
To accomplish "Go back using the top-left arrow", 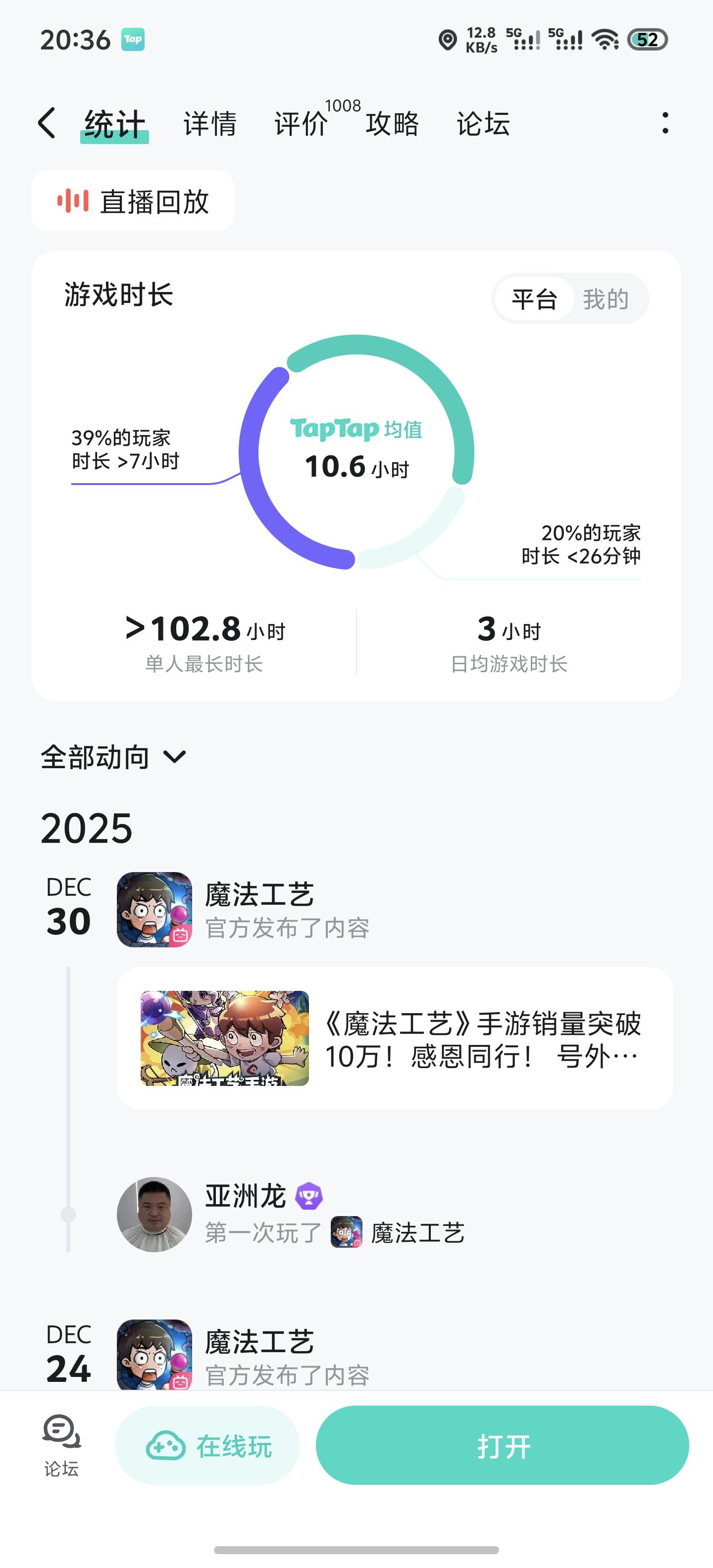I will pyautogui.click(x=48, y=124).
